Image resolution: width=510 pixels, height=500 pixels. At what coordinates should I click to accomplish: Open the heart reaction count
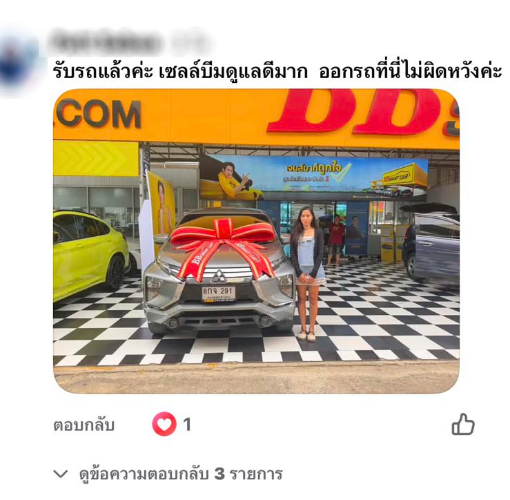(x=172, y=424)
